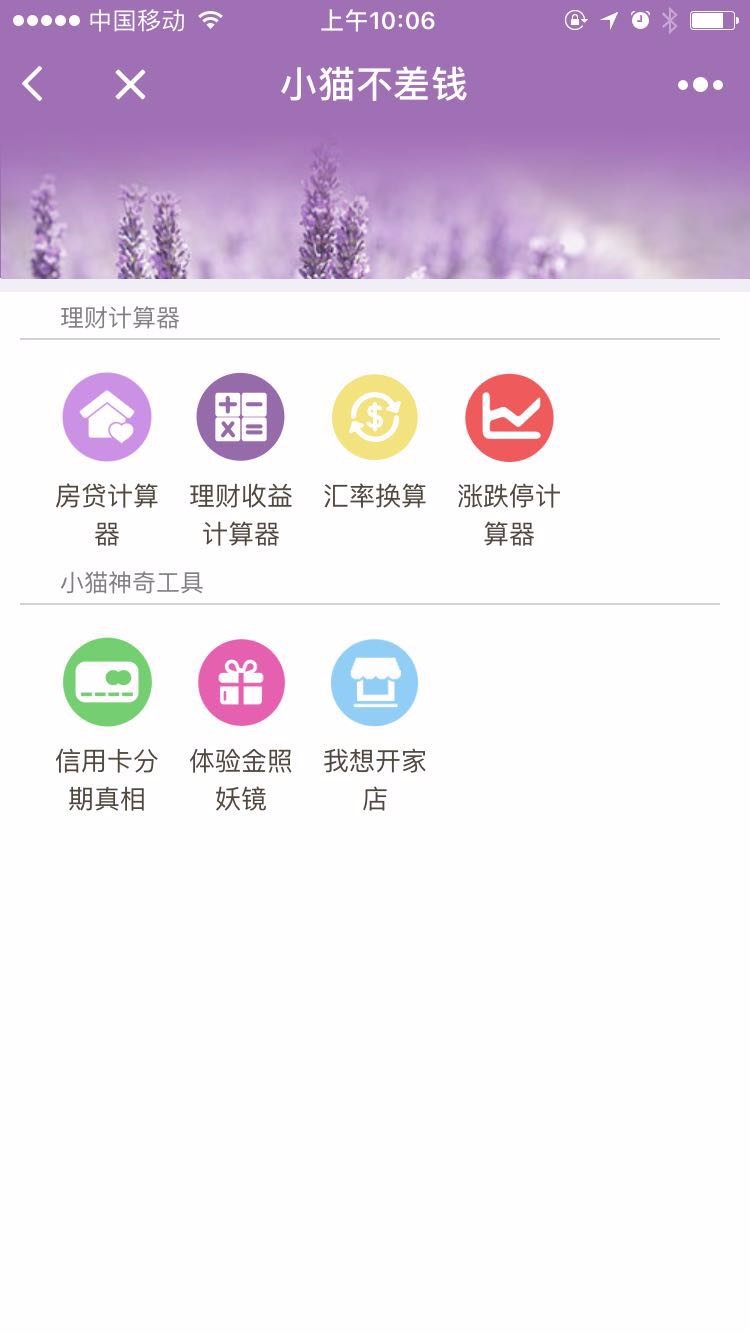Open the three-dot more options menu
750x1334 pixels.
[700, 85]
